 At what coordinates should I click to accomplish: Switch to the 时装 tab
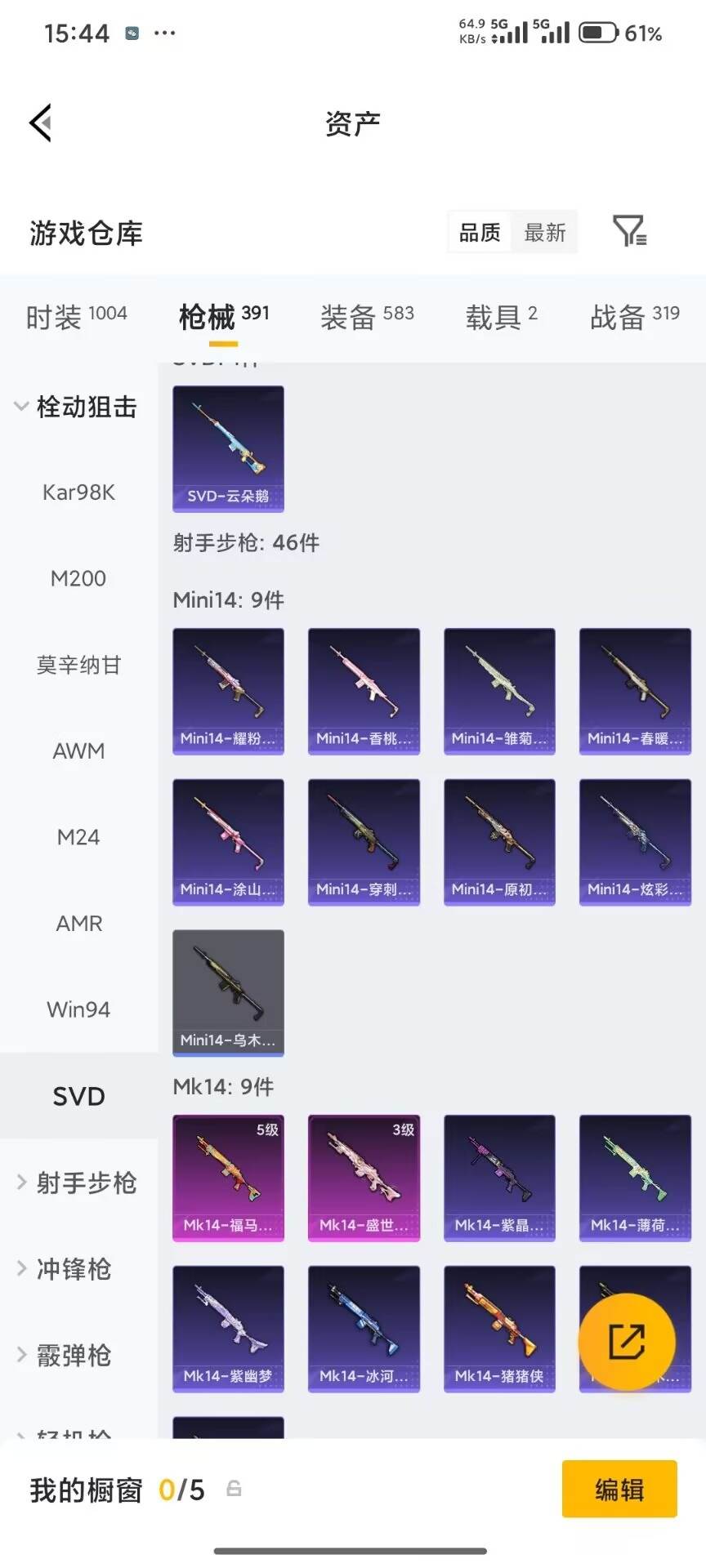pyautogui.click(x=76, y=316)
